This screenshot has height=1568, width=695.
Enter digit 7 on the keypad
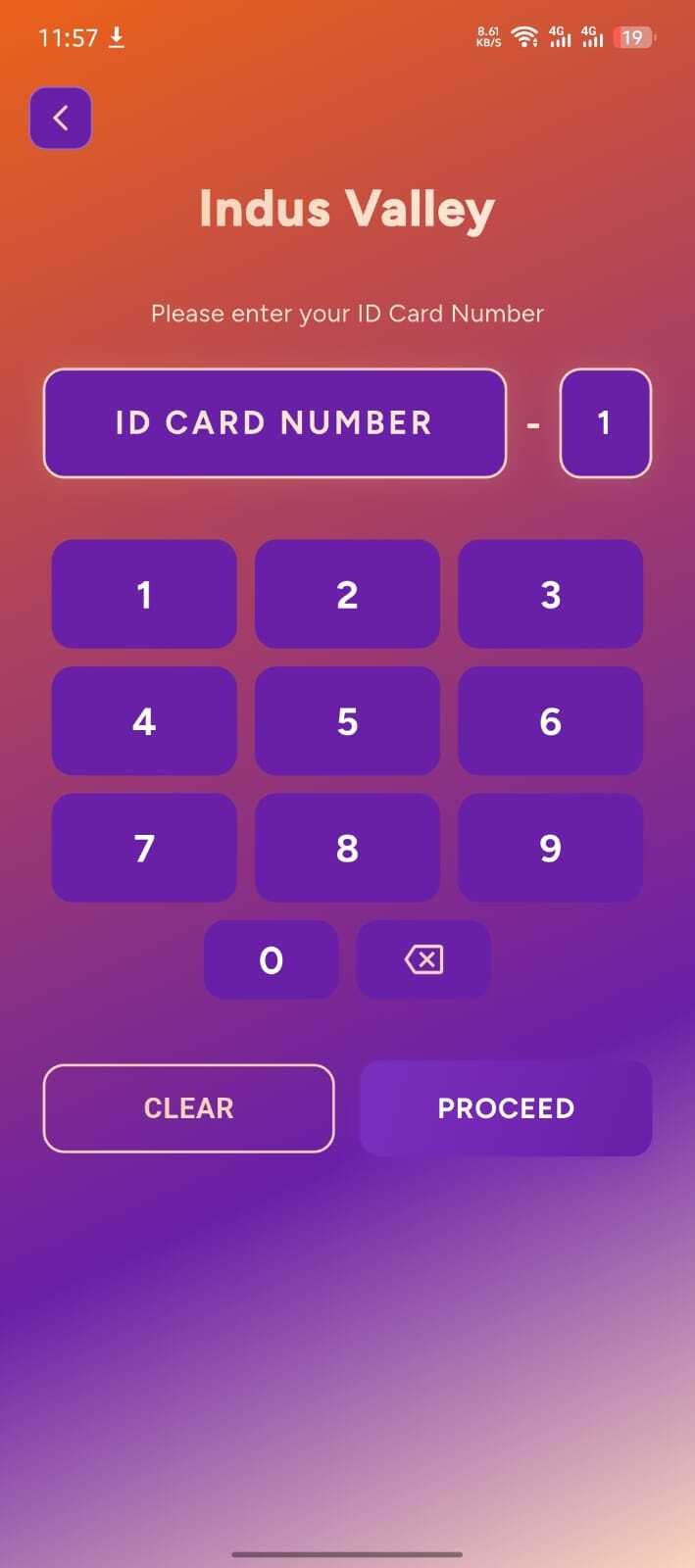[x=144, y=848]
